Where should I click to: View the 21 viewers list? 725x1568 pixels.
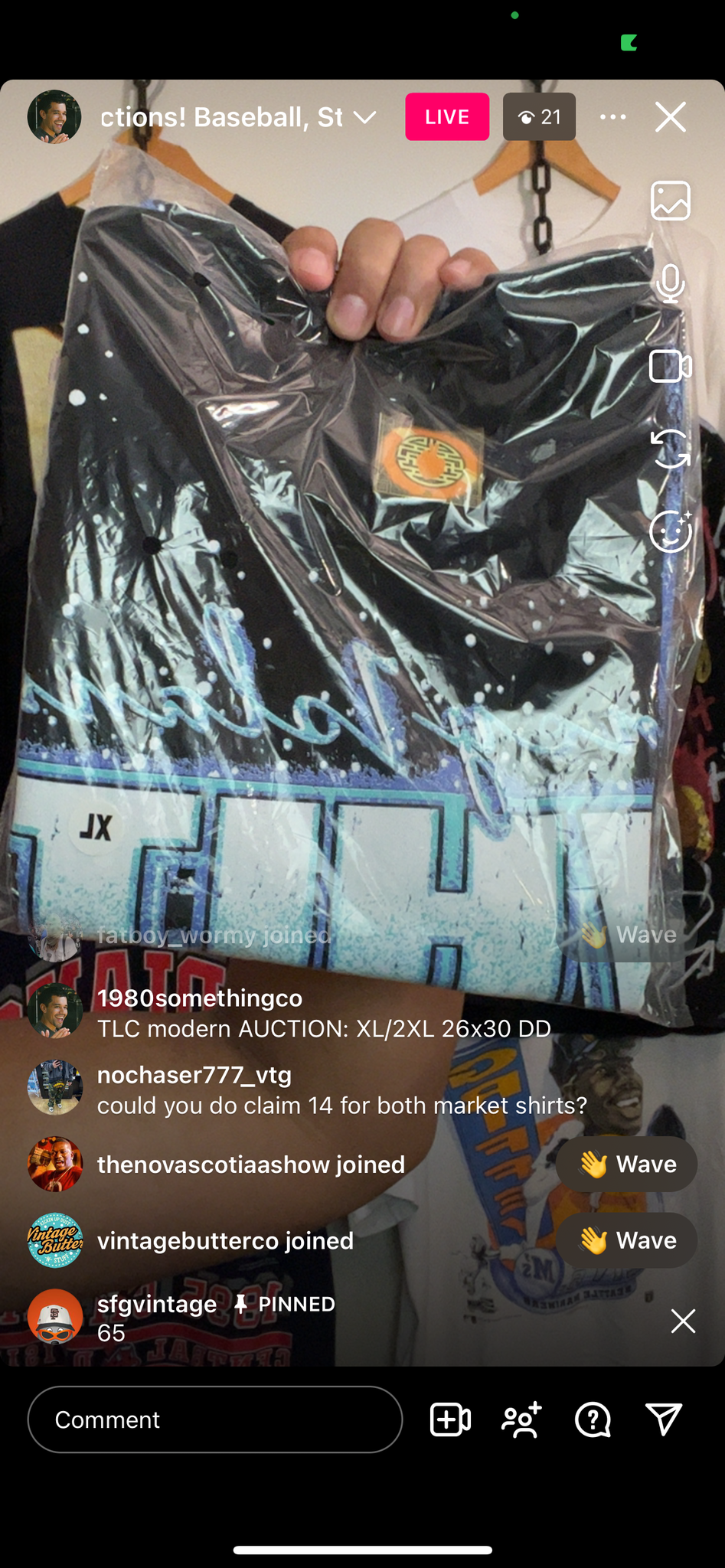pos(539,117)
